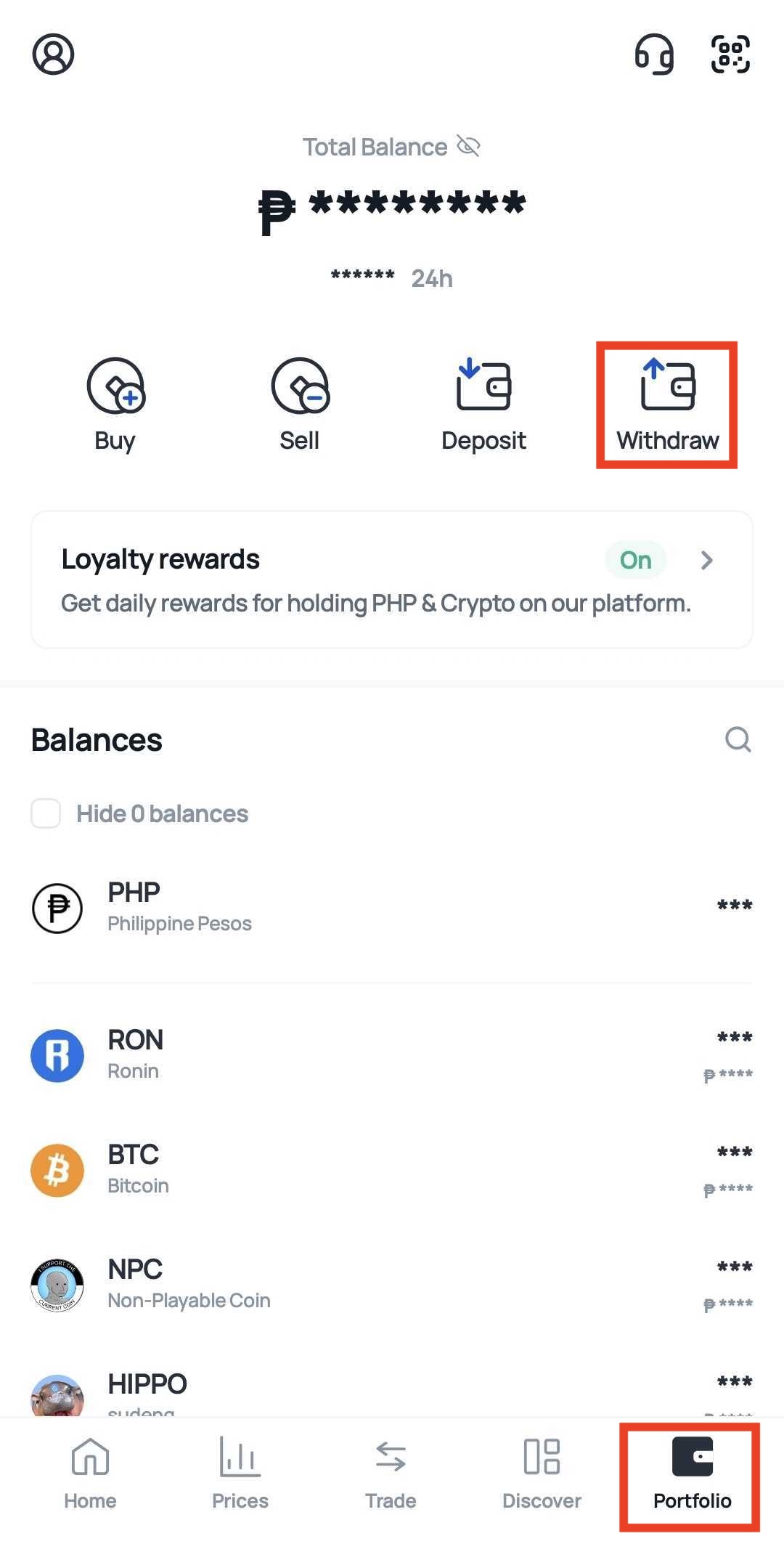
Task: Go to the Home screen
Action: (x=89, y=1474)
